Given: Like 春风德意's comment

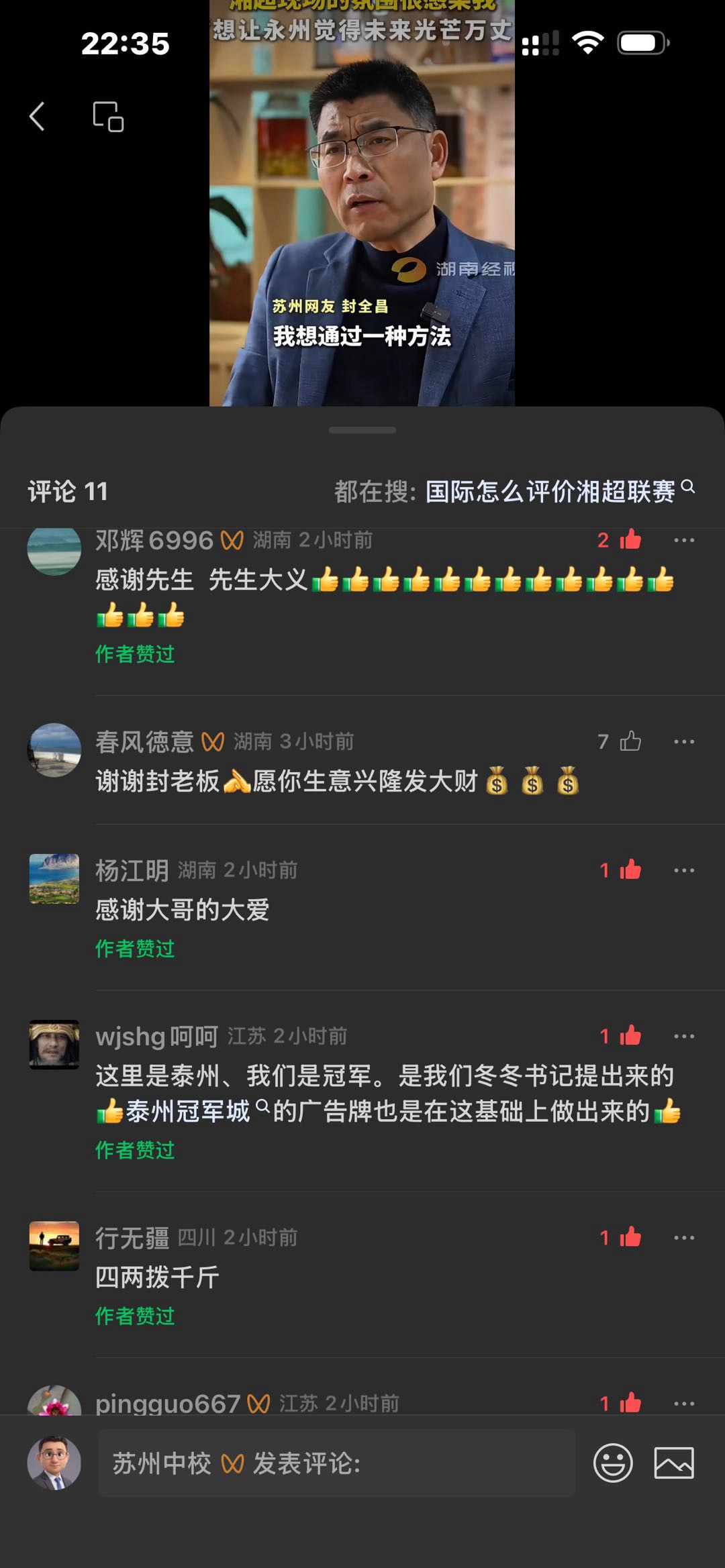Looking at the screenshot, I should 630,741.
